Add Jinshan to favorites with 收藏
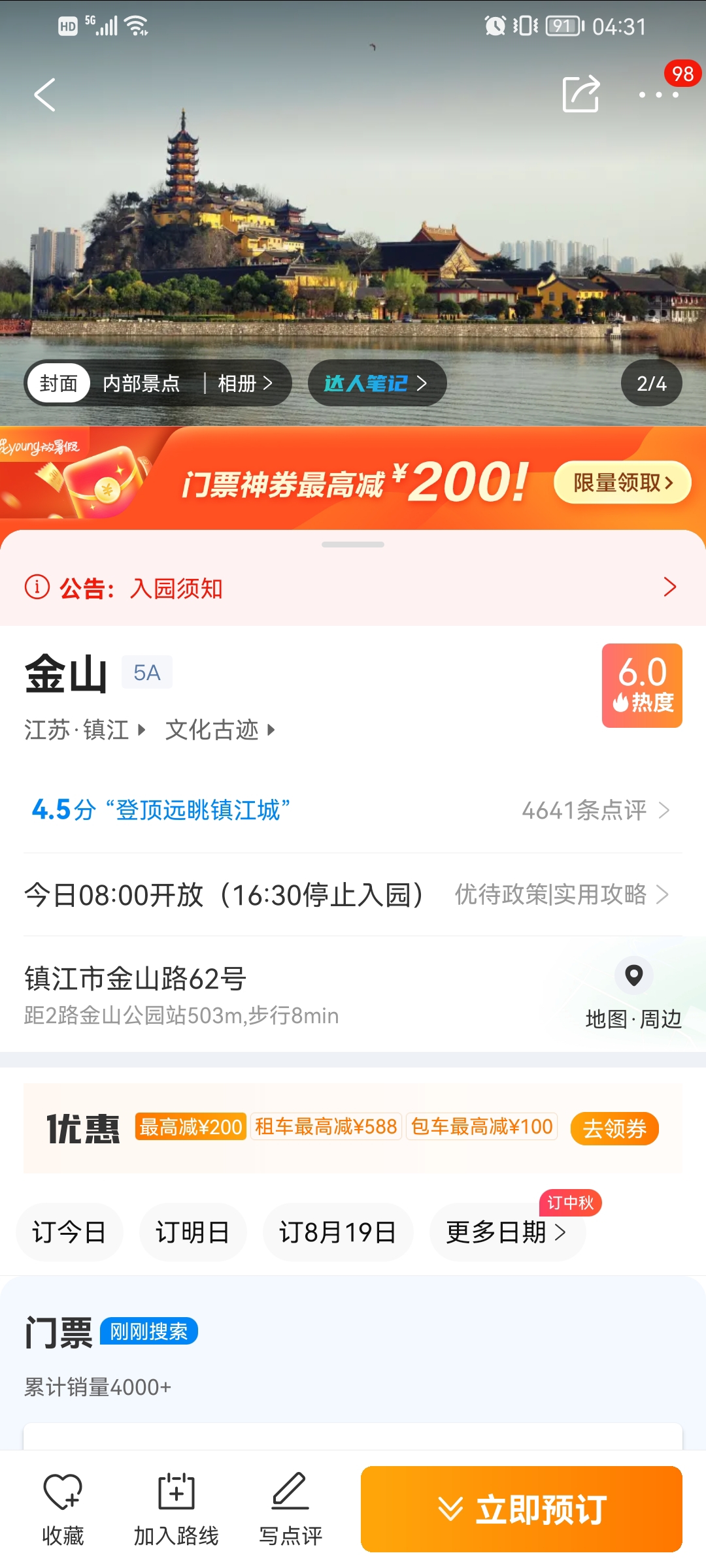Image resolution: width=706 pixels, height=1568 pixels. pyautogui.click(x=63, y=1509)
